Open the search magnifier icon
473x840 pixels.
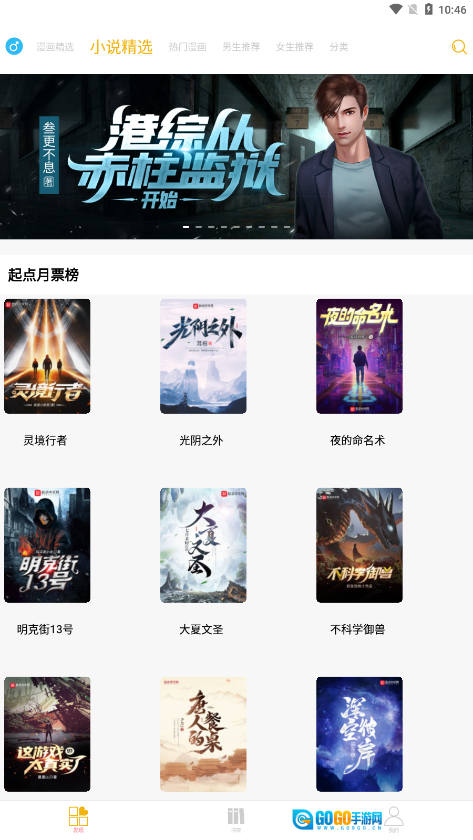click(x=459, y=47)
